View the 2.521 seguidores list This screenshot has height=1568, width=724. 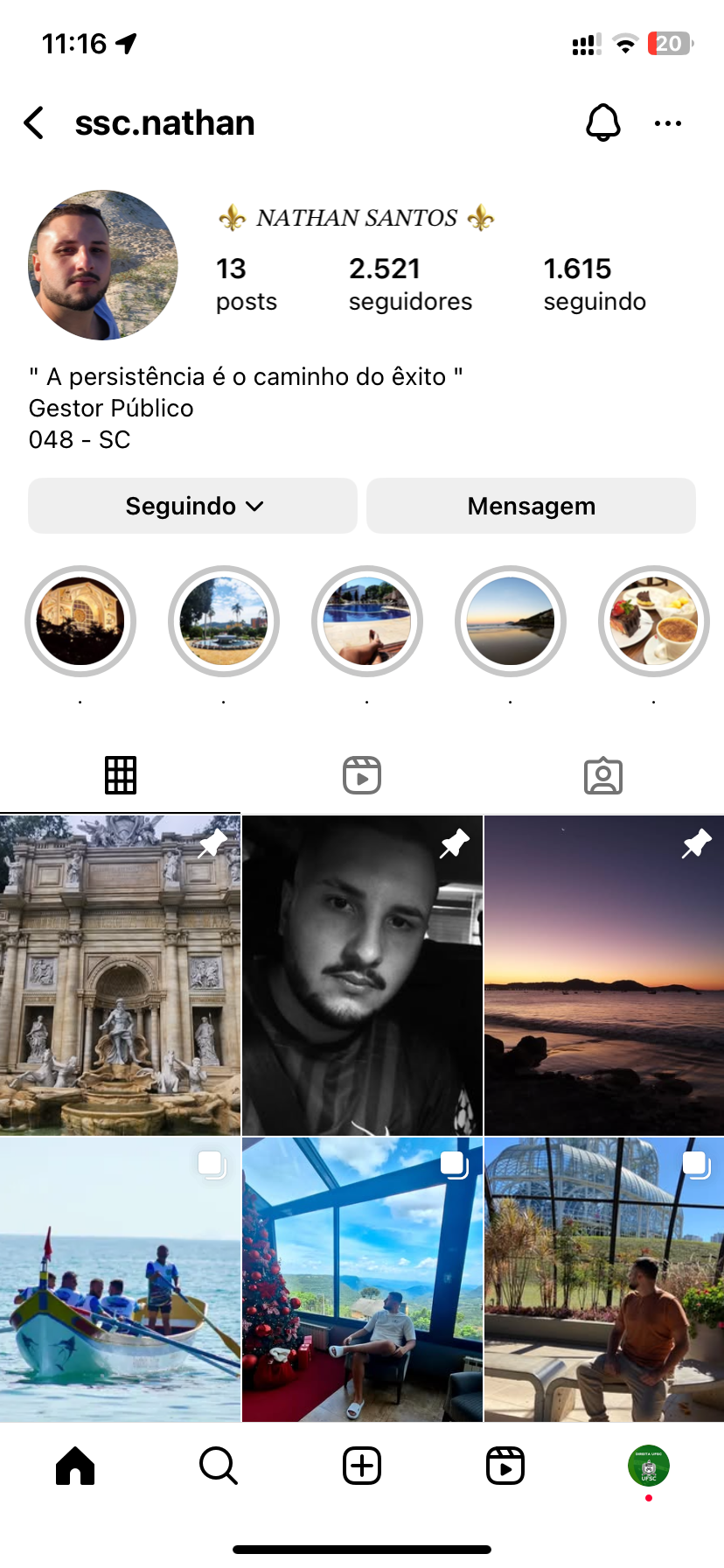(x=409, y=284)
